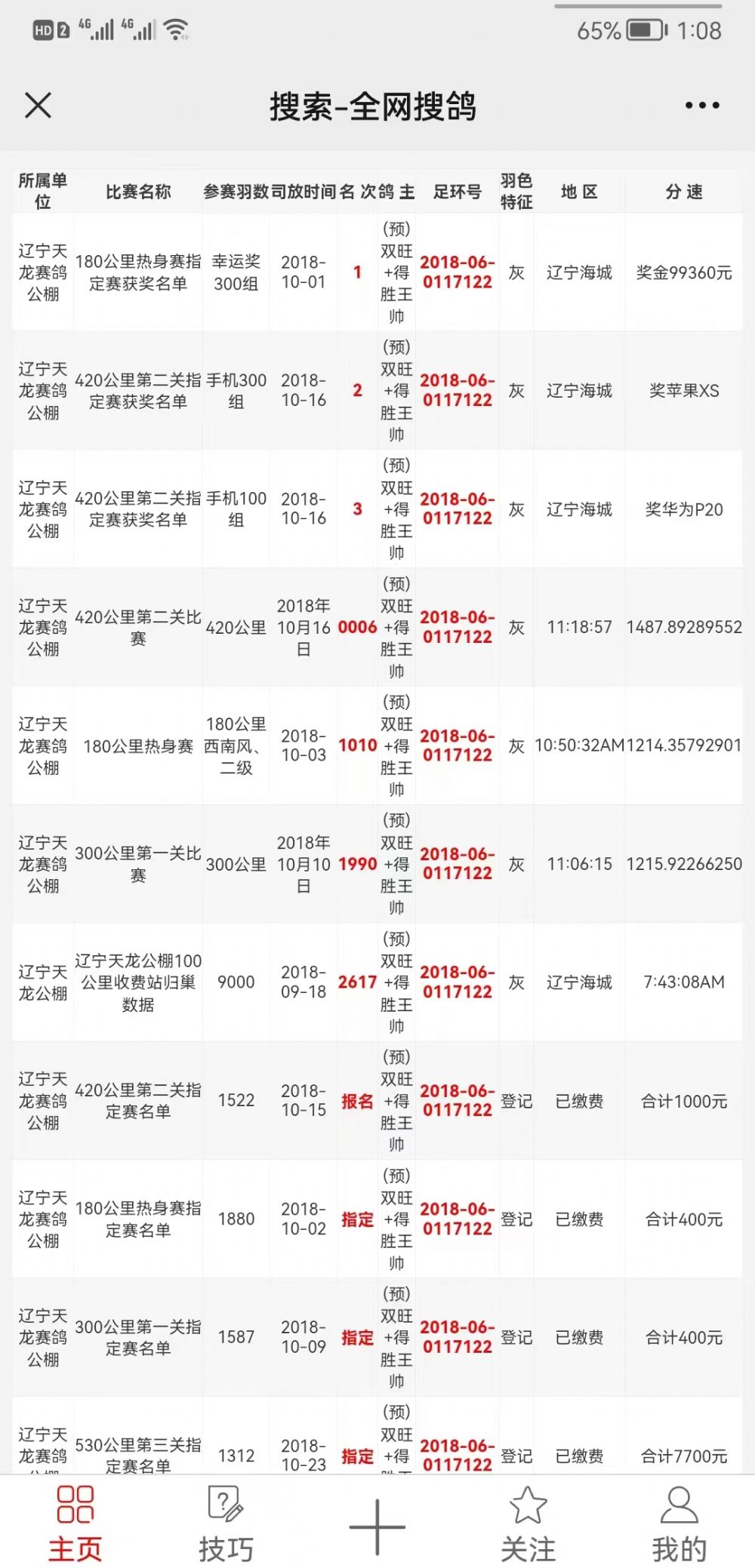Tap the plus button in bottom bar
Viewport: 755px width, 1568px height.
377,1526
